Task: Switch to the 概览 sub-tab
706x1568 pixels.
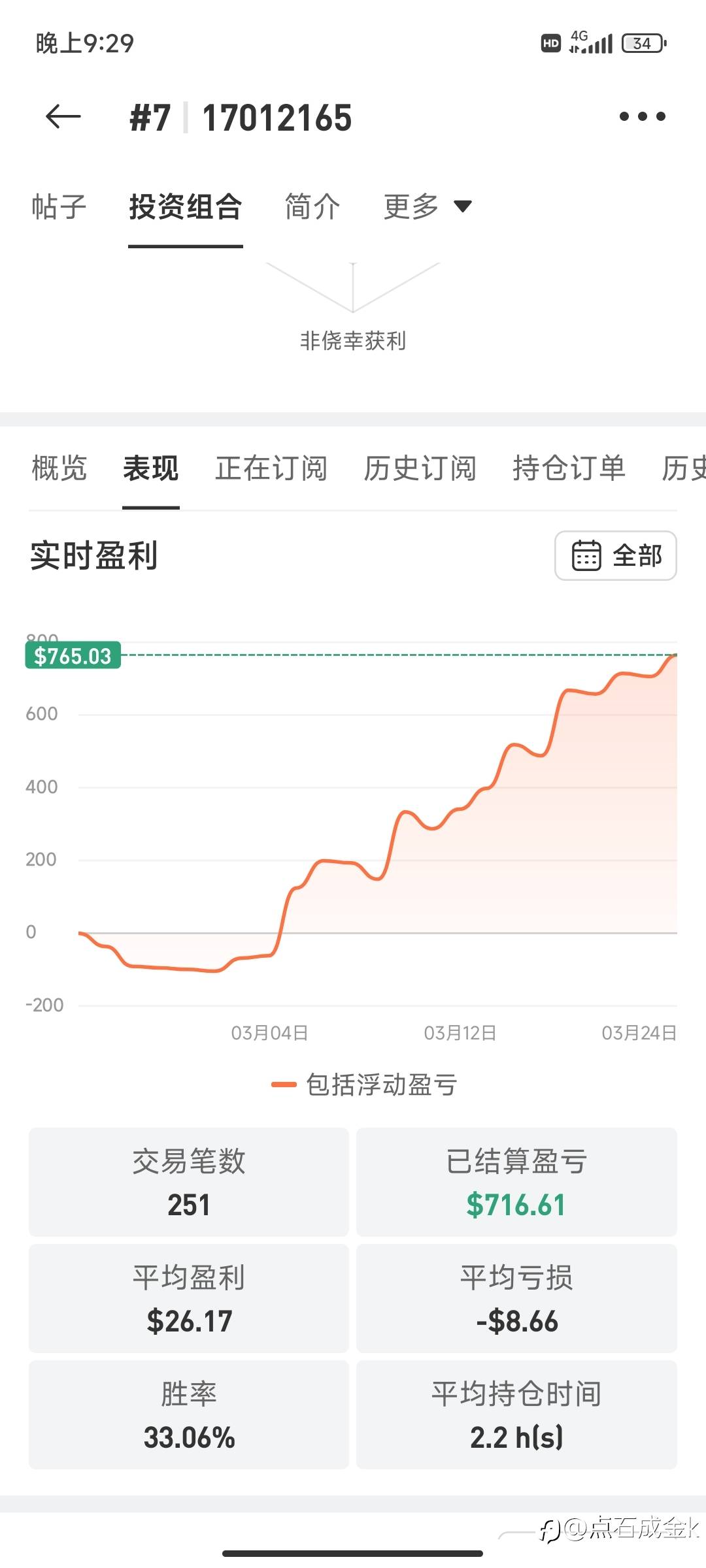Action: click(59, 468)
